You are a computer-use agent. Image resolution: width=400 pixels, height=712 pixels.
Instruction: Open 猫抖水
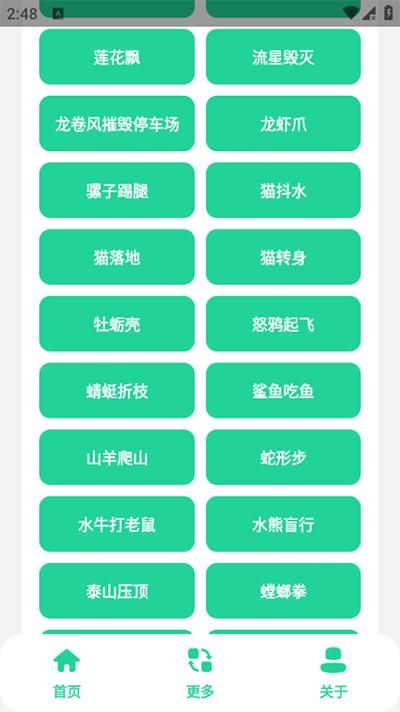point(283,190)
